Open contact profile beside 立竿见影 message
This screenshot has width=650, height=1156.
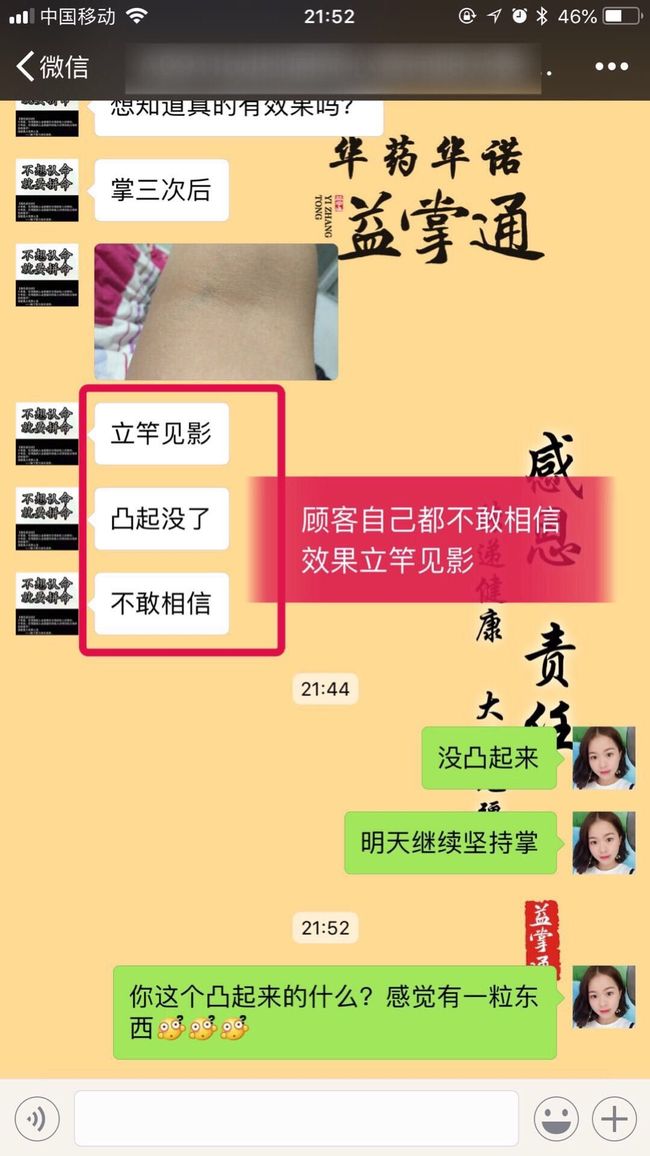(47, 434)
